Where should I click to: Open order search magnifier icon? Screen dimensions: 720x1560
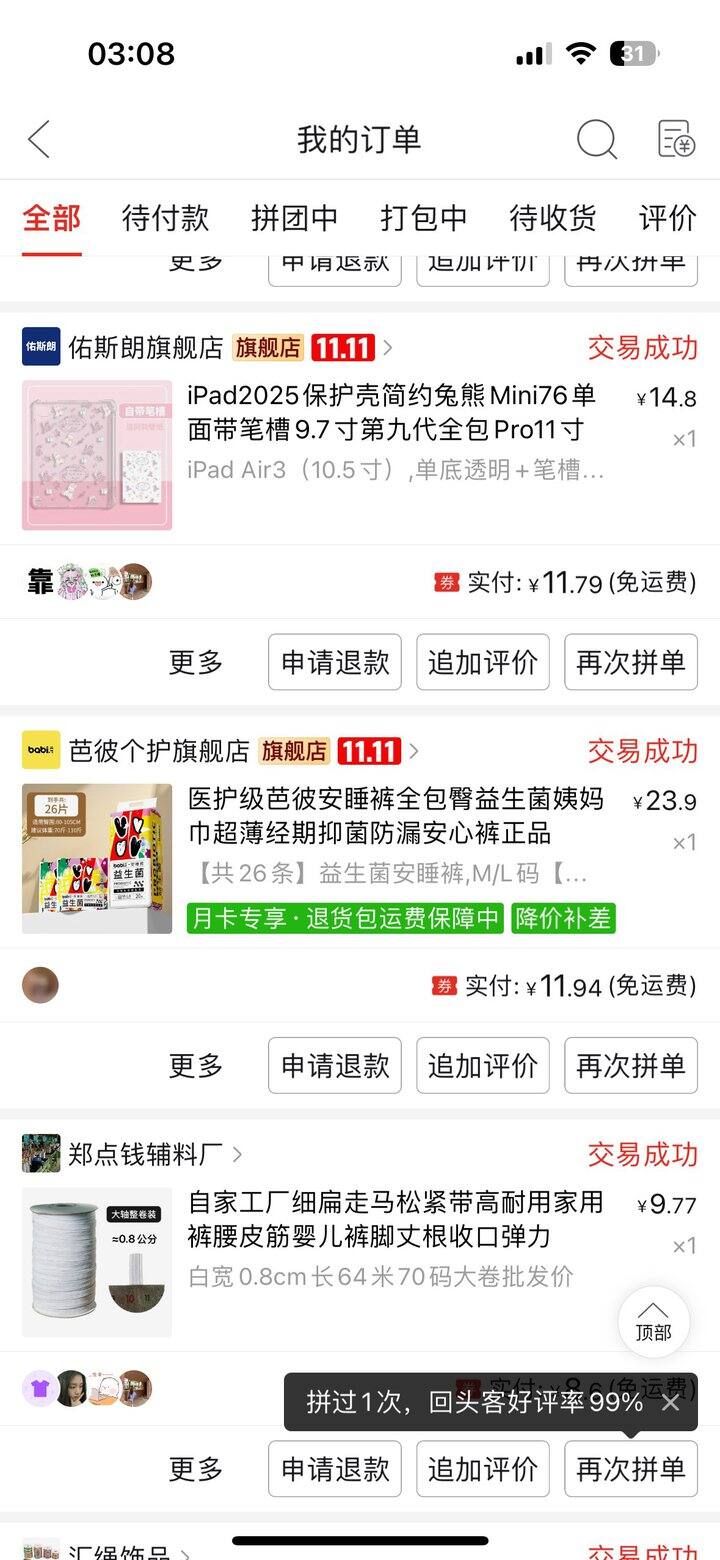pyautogui.click(x=596, y=139)
